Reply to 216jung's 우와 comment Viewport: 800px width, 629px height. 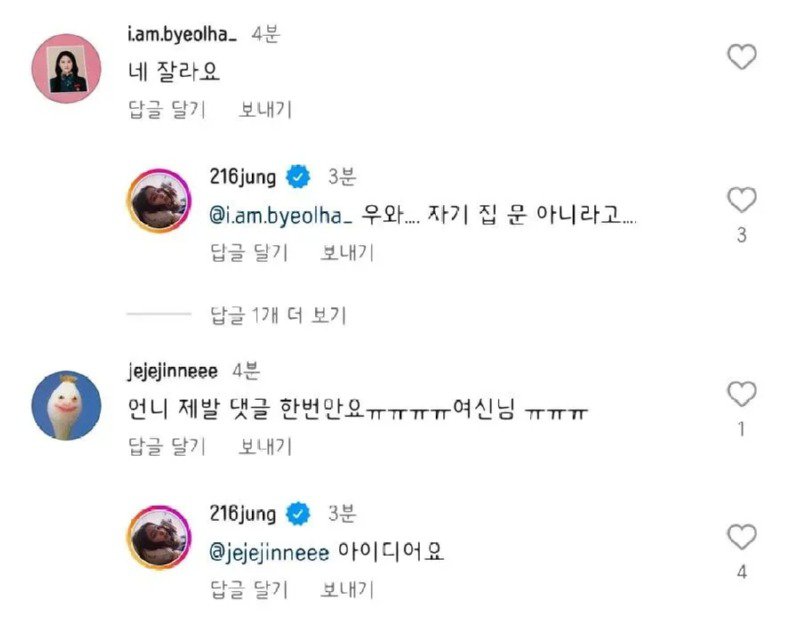[247, 252]
